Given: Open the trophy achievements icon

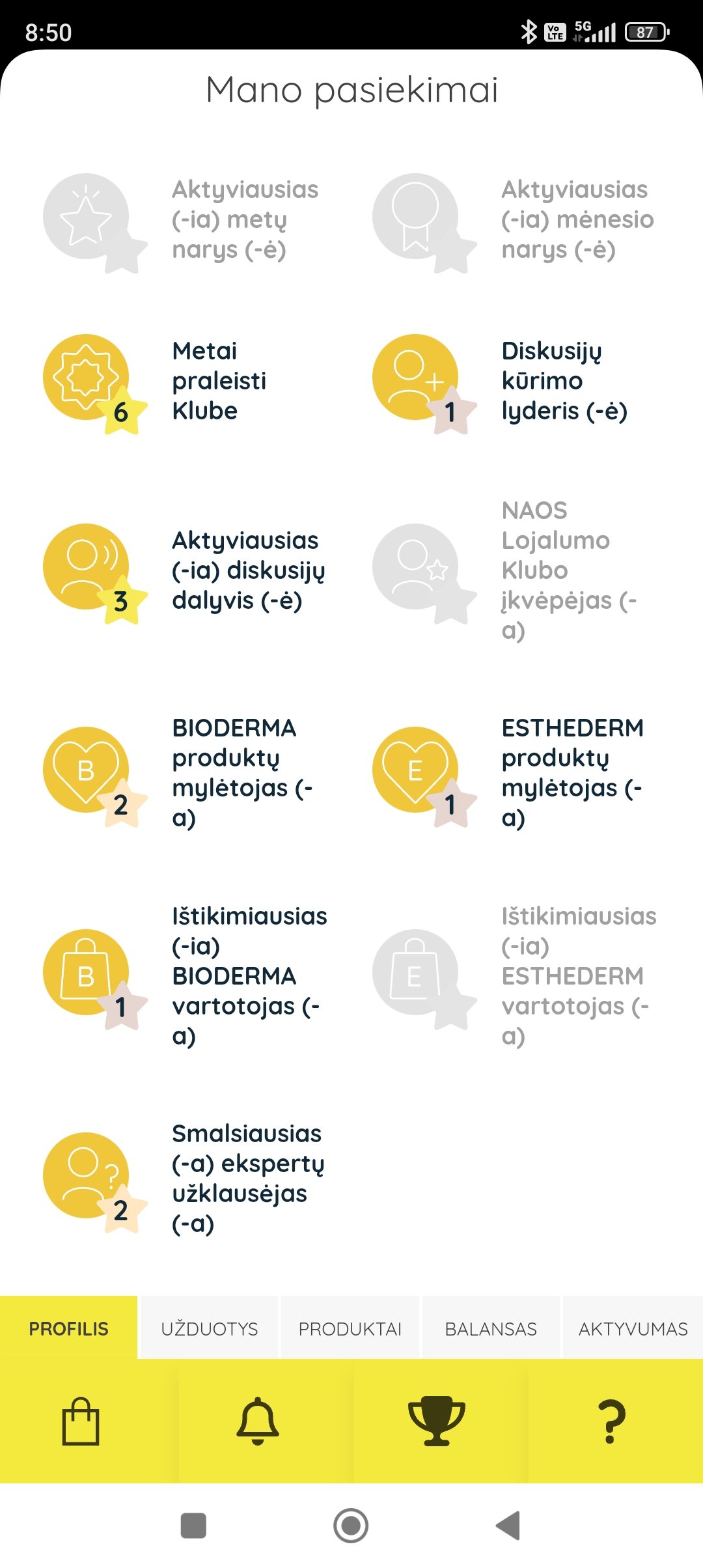Looking at the screenshot, I should click(436, 1421).
